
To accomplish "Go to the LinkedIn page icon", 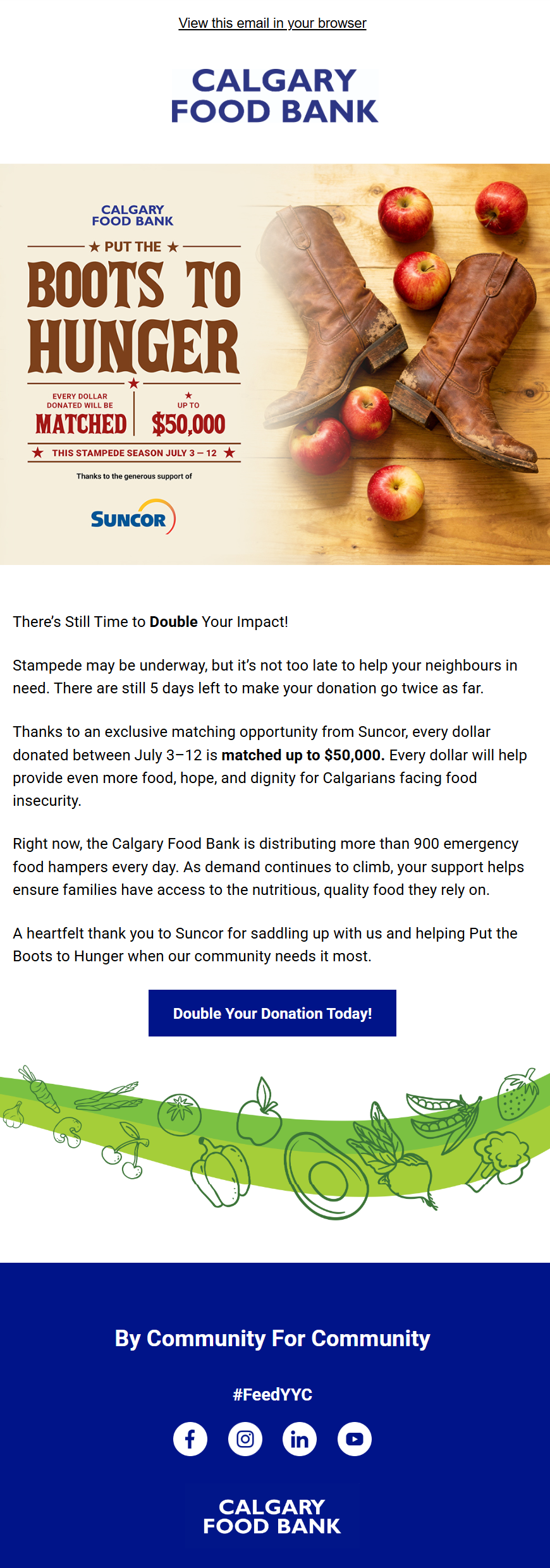I will click(x=300, y=1439).
